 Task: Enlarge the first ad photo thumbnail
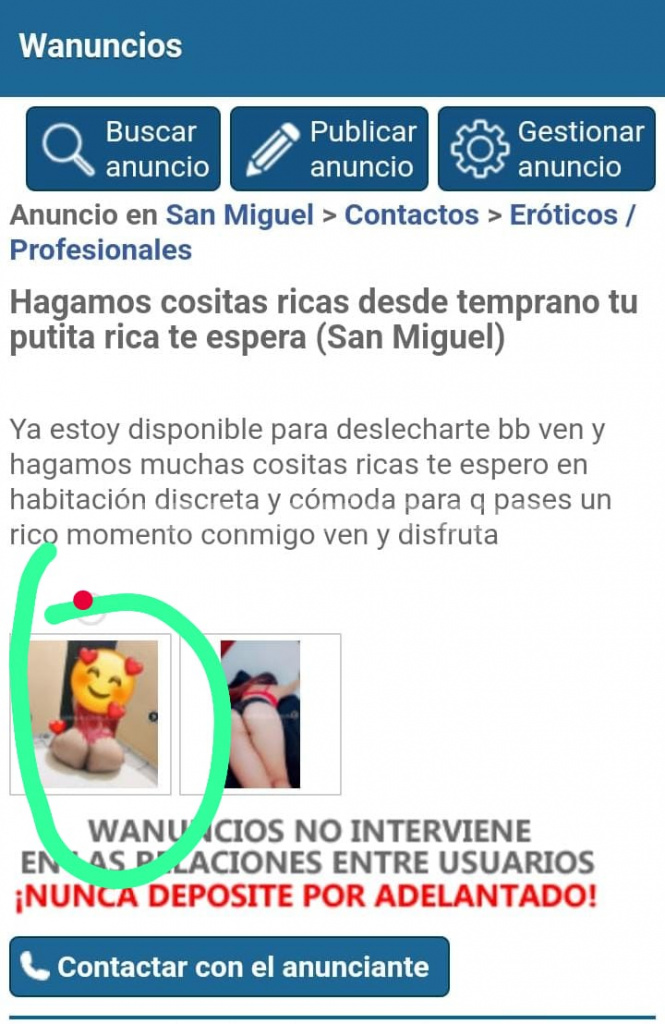tap(91, 714)
